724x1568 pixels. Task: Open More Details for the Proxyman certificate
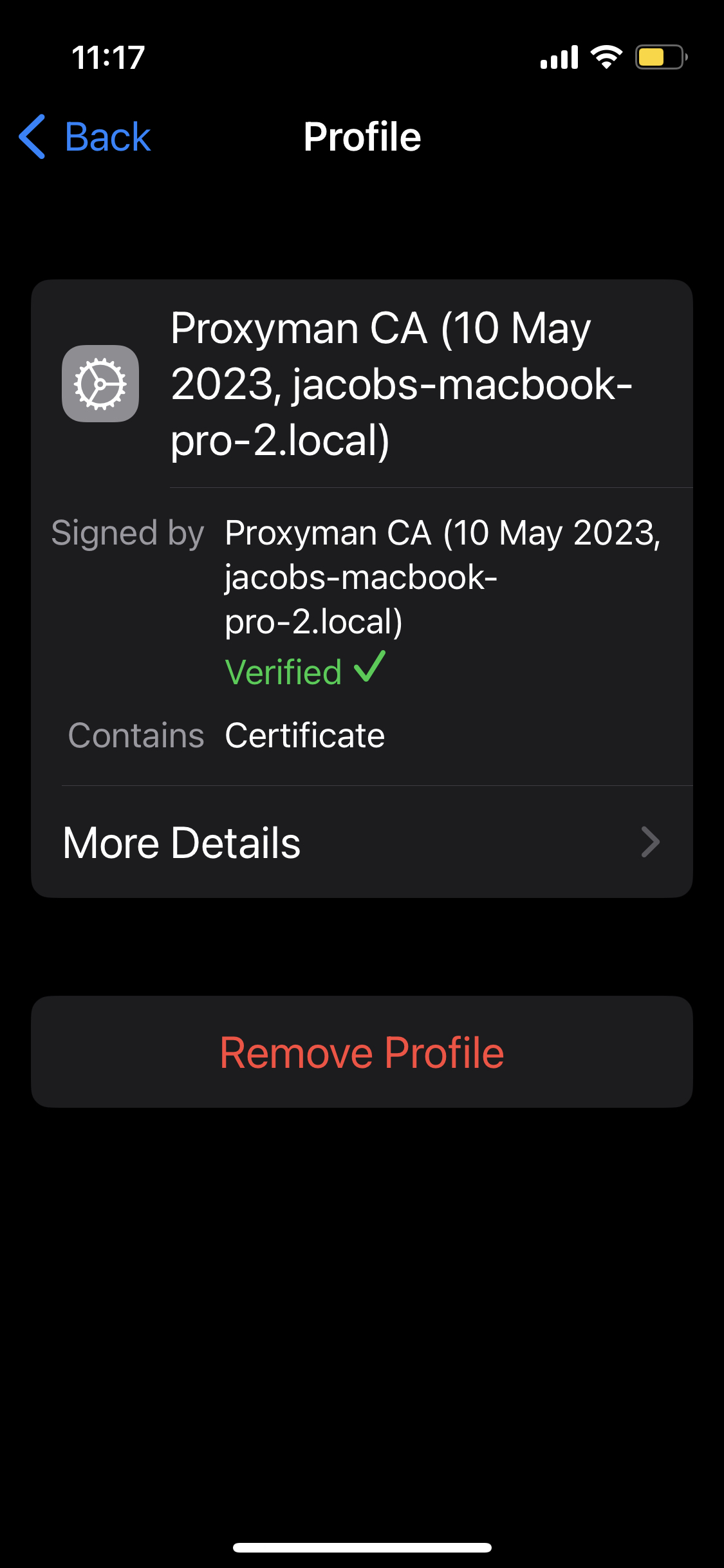(x=362, y=843)
